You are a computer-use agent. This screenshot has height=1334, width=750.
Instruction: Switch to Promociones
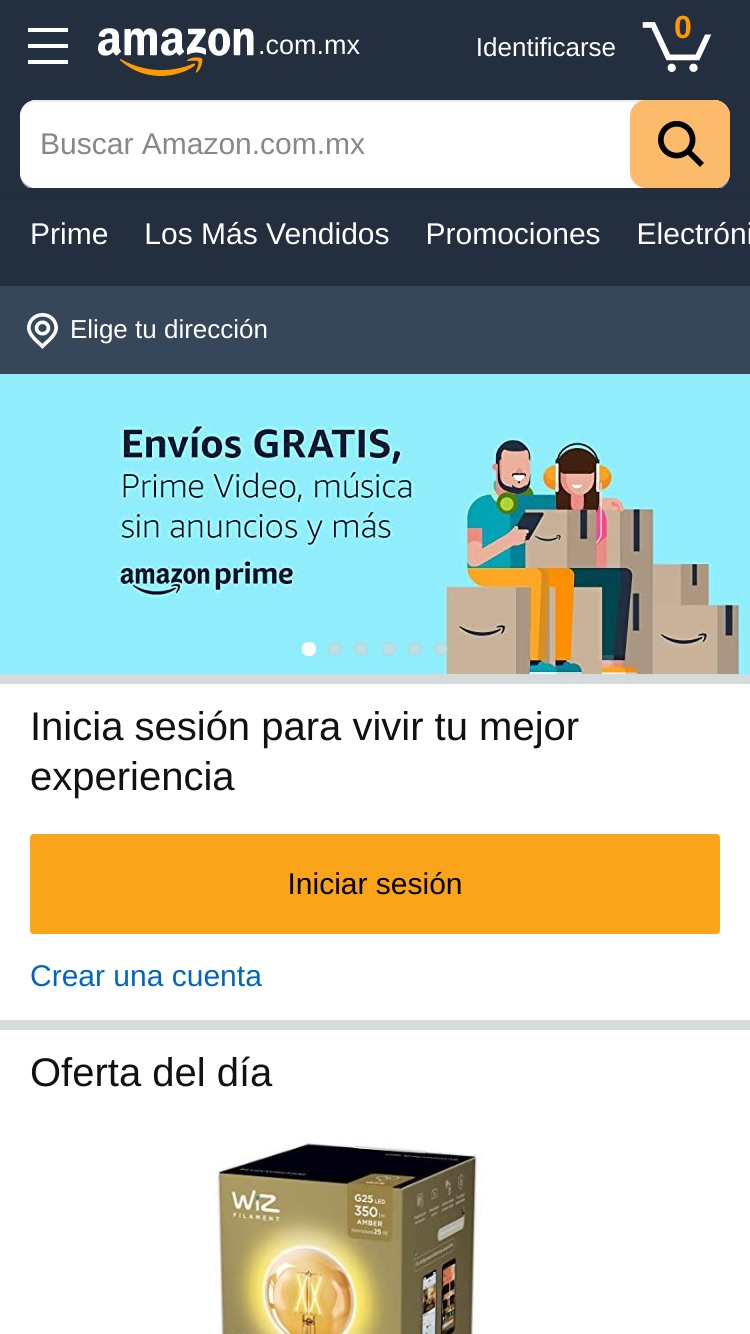pyautogui.click(x=513, y=234)
